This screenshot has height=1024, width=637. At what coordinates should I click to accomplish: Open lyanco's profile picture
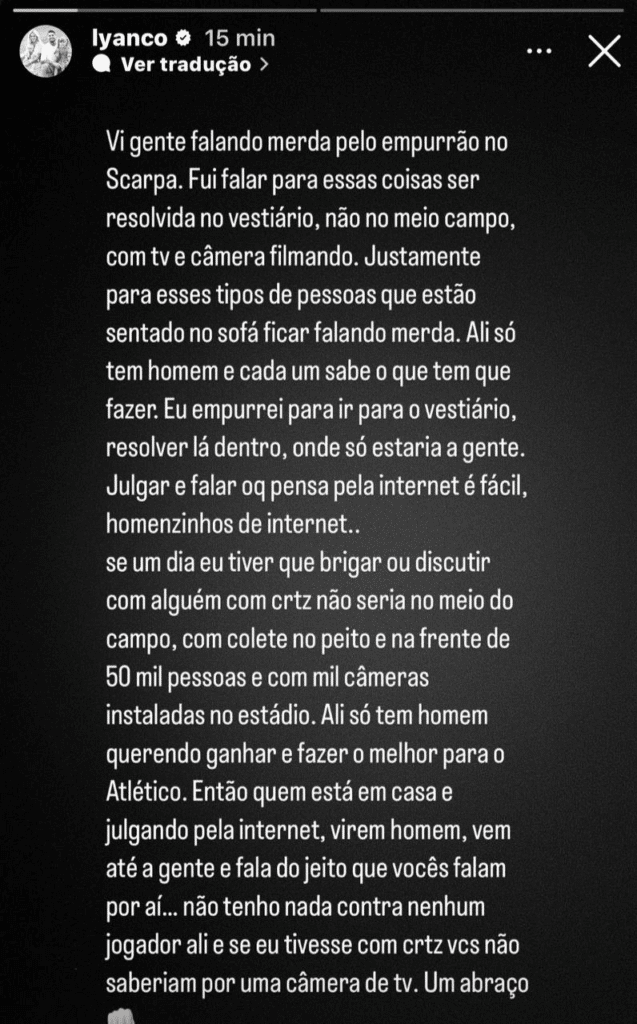[x=46, y=51]
